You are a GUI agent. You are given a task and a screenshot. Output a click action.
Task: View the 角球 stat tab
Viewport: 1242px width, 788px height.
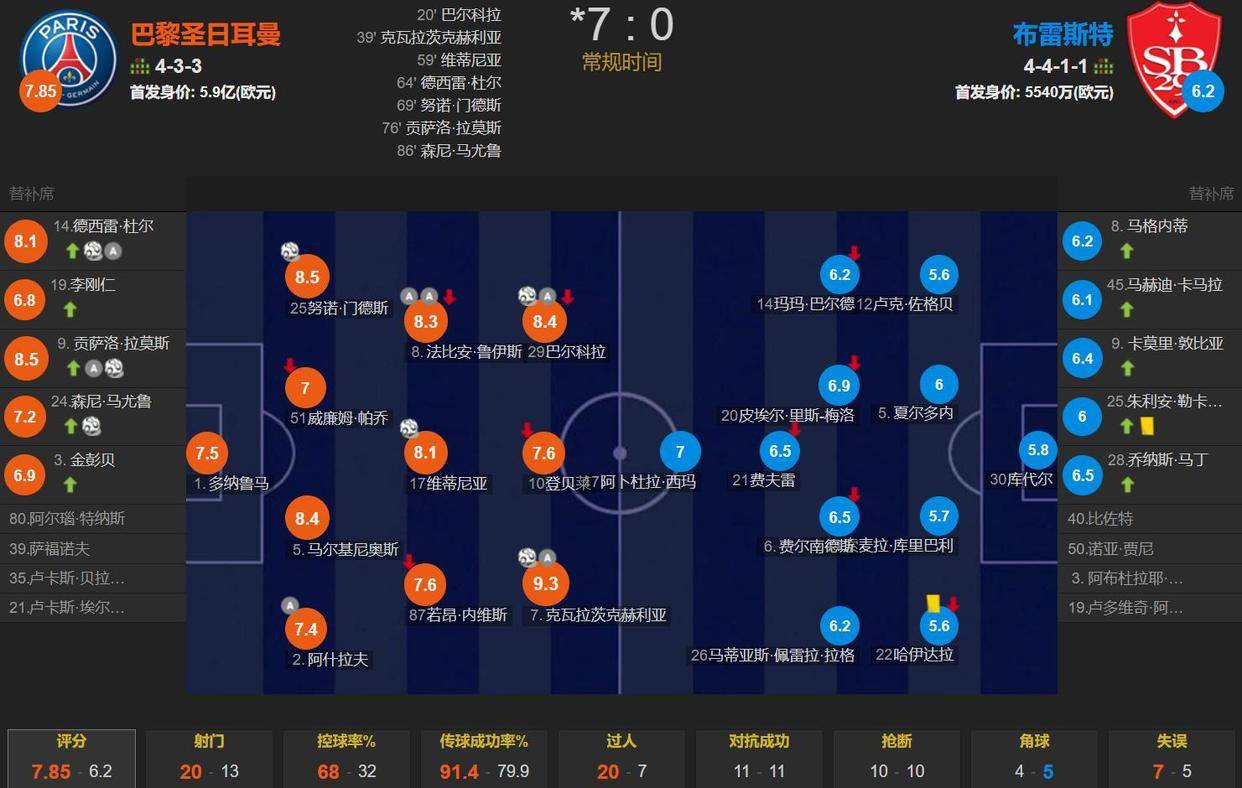tap(1034, 757)
